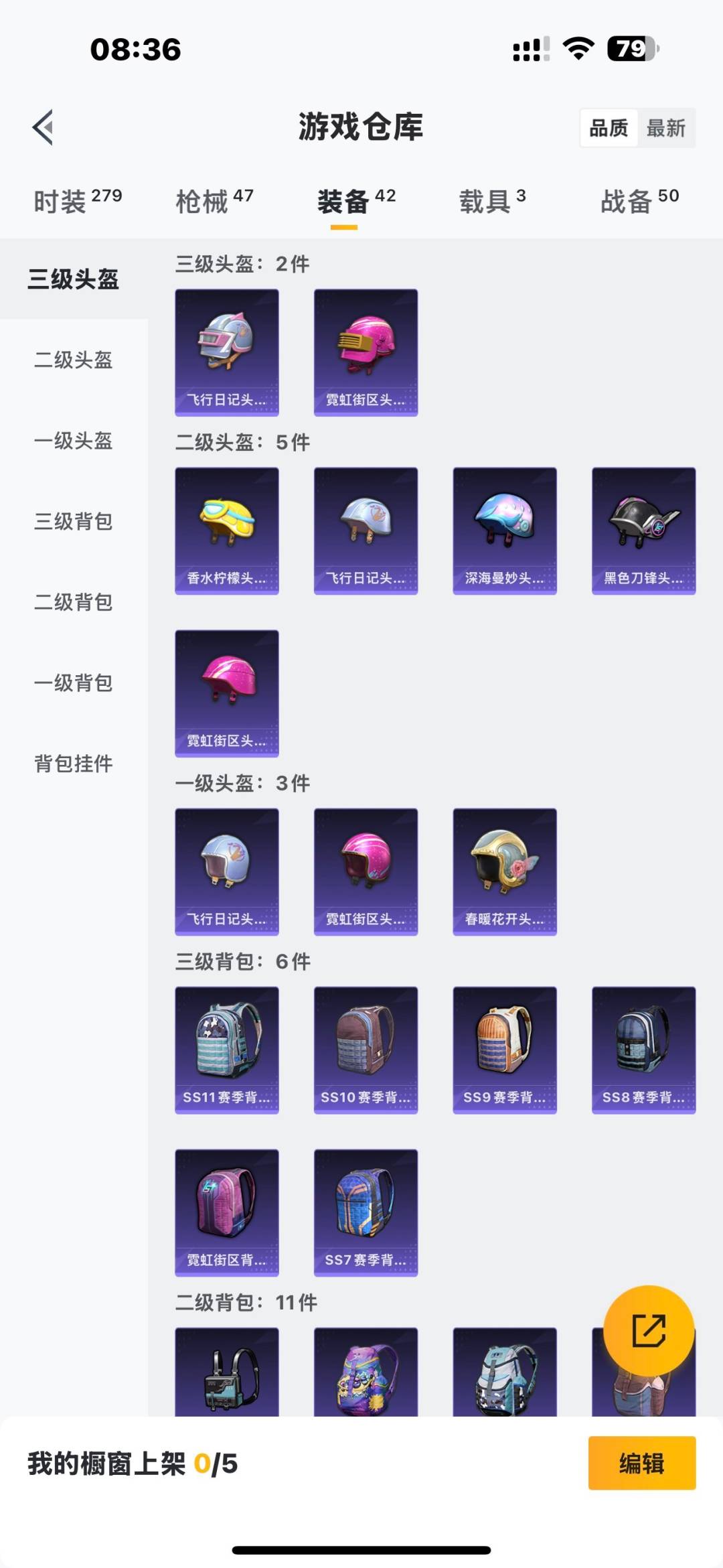Viewport: 723px width, 1568px height.
Task: Tap the orange share floating button
Action: coord(648,1330)
